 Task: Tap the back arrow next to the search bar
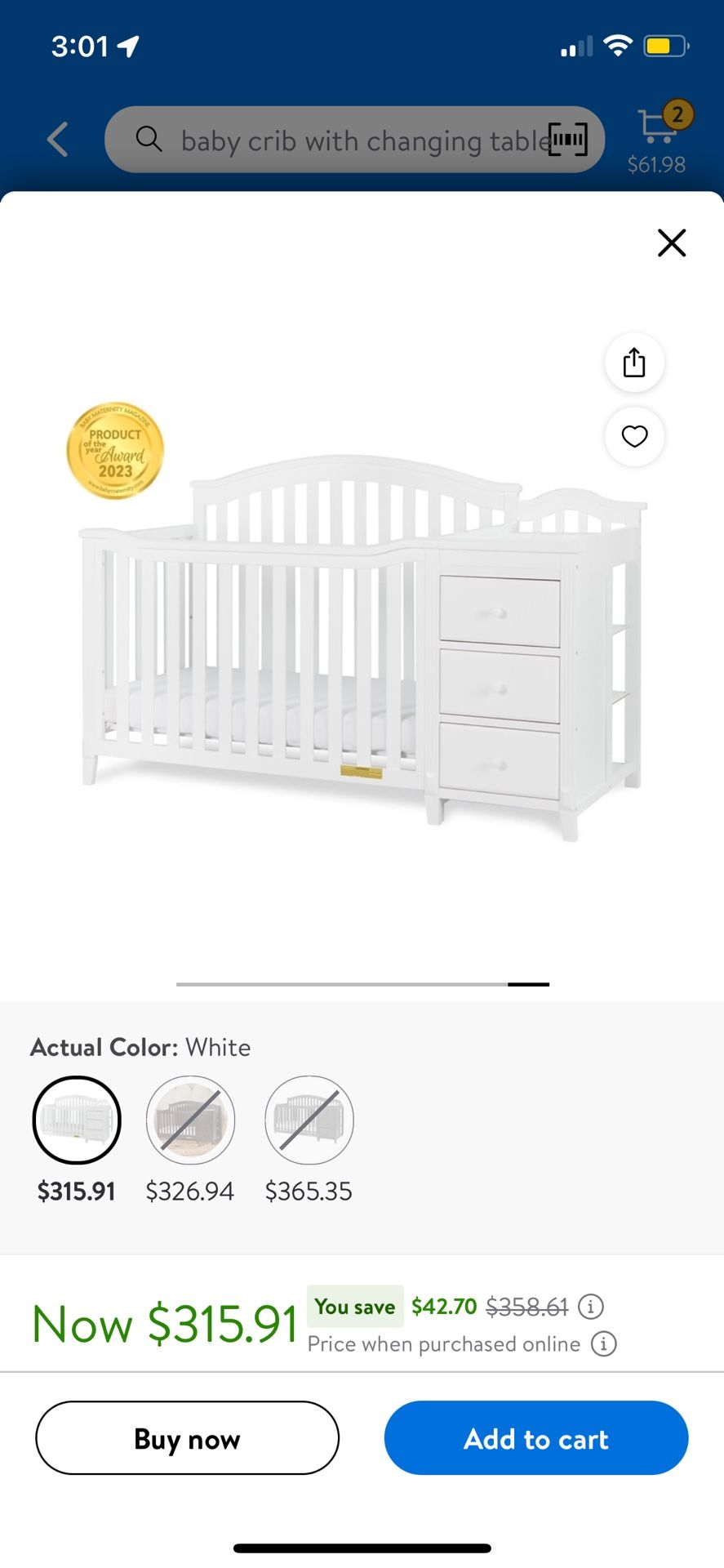click(x=56, y=139)
